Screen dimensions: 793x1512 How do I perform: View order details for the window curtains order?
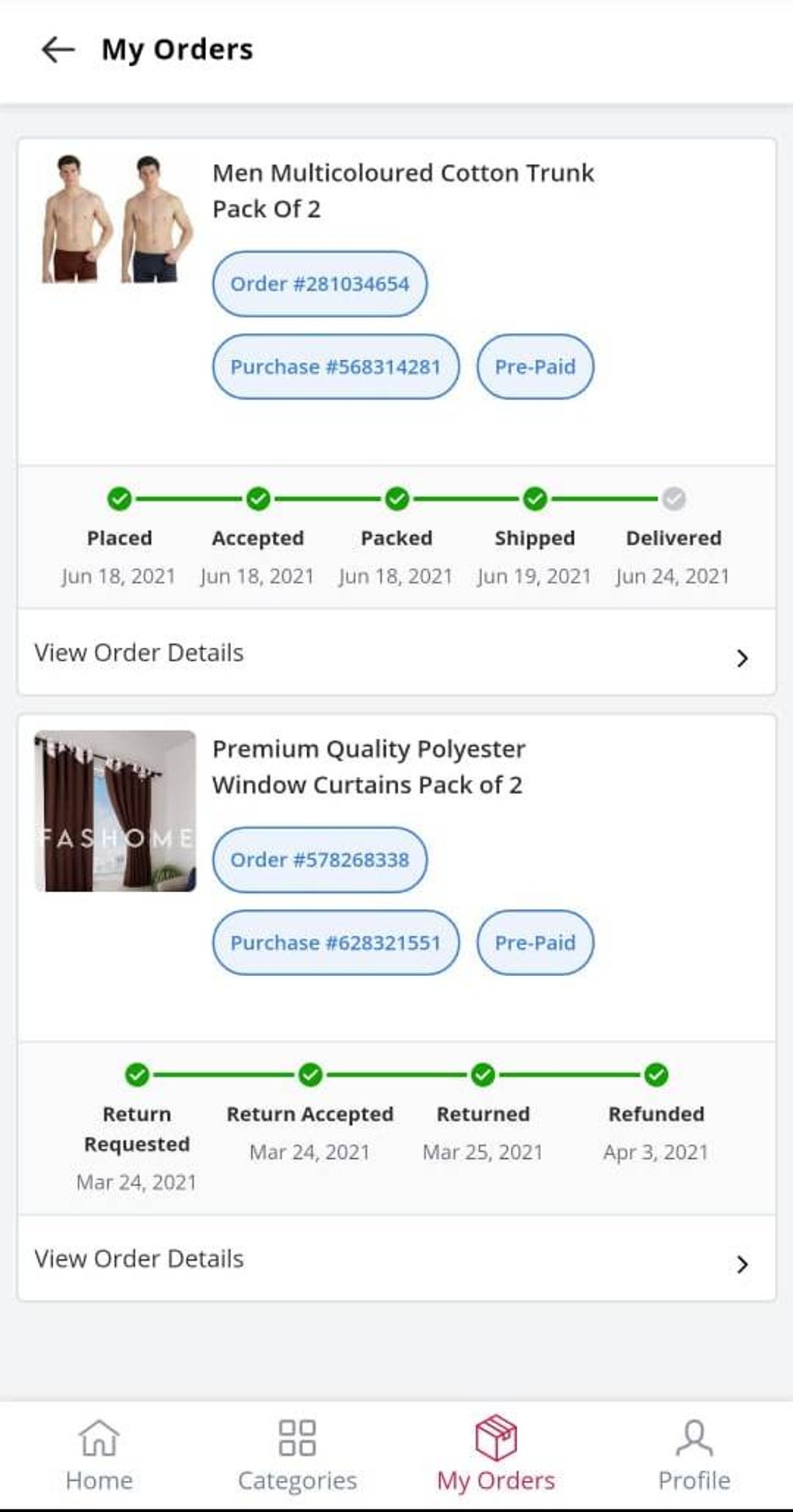[x=396, y=1259]
